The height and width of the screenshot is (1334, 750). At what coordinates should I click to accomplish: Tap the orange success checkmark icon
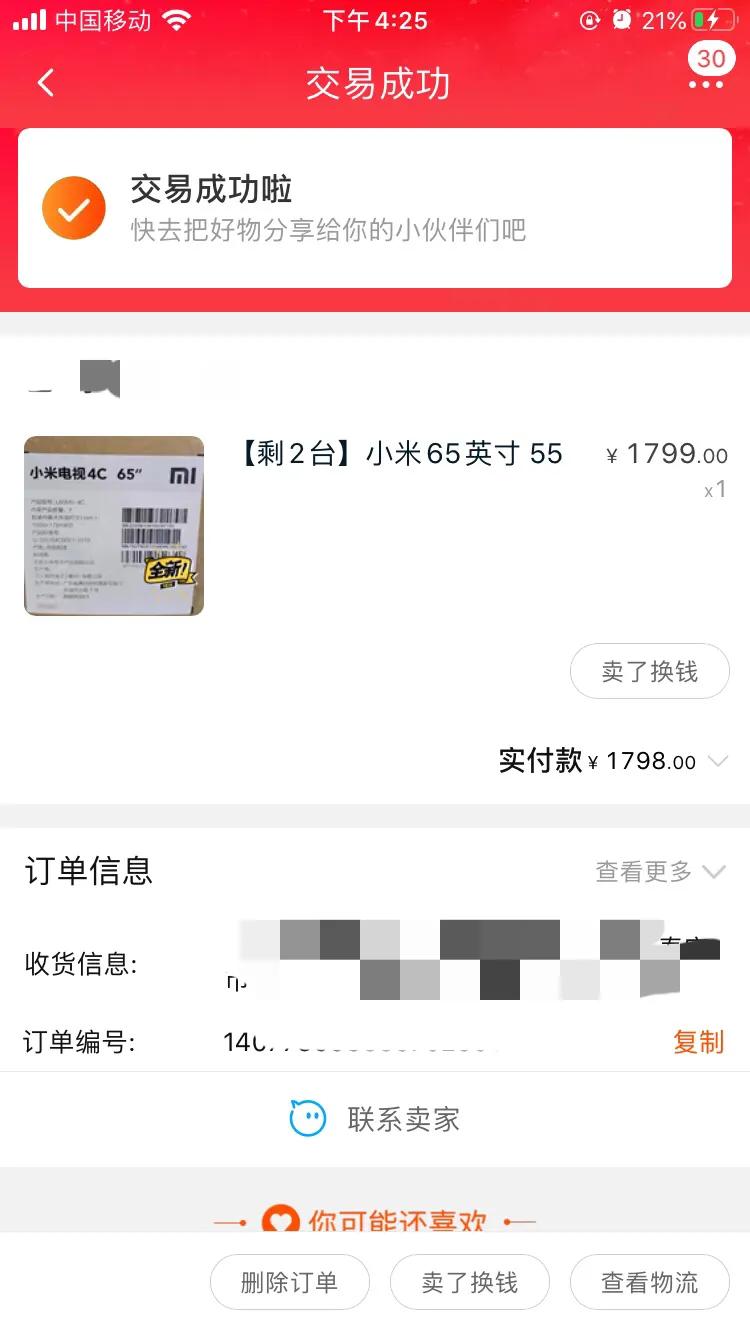[x=72, y=207]
